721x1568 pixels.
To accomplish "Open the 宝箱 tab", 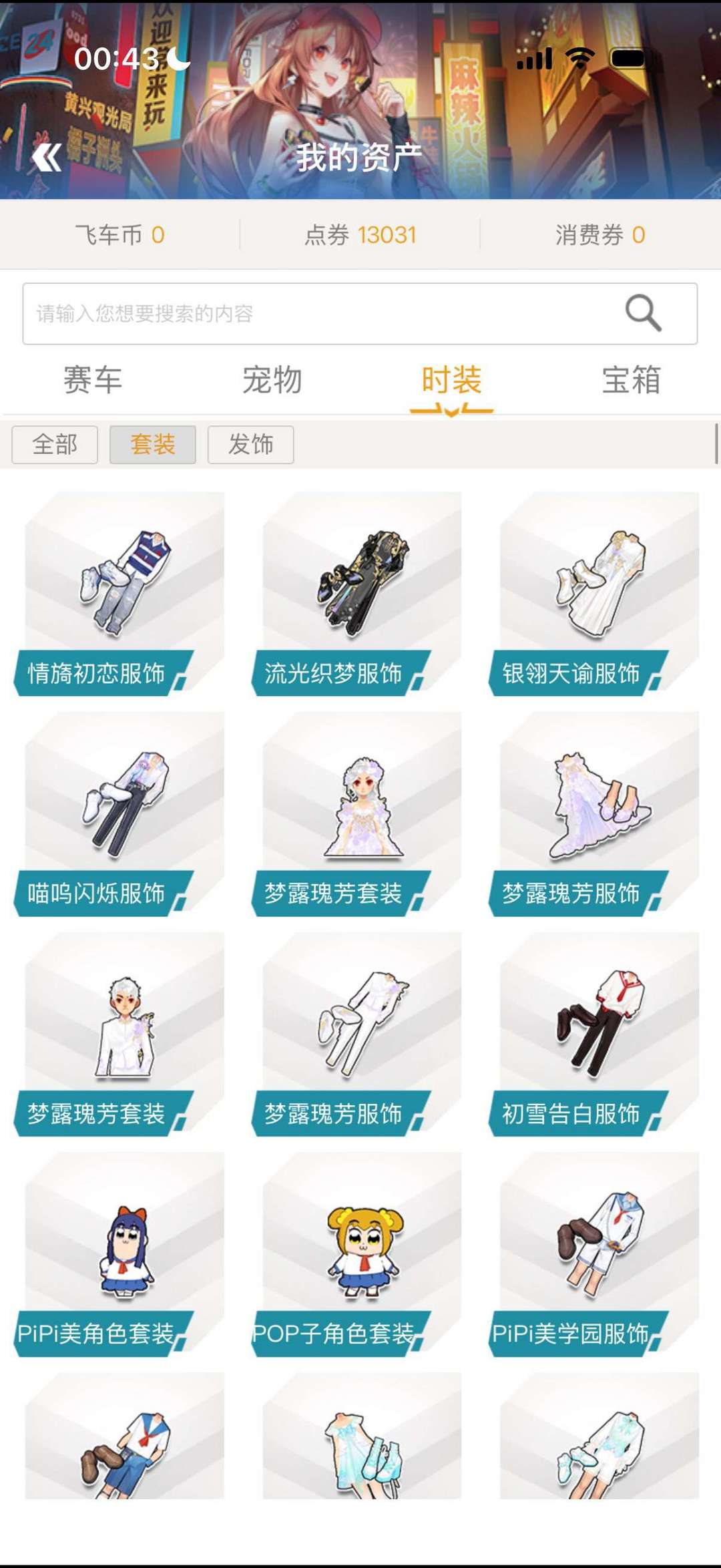I will click(631, 380).
